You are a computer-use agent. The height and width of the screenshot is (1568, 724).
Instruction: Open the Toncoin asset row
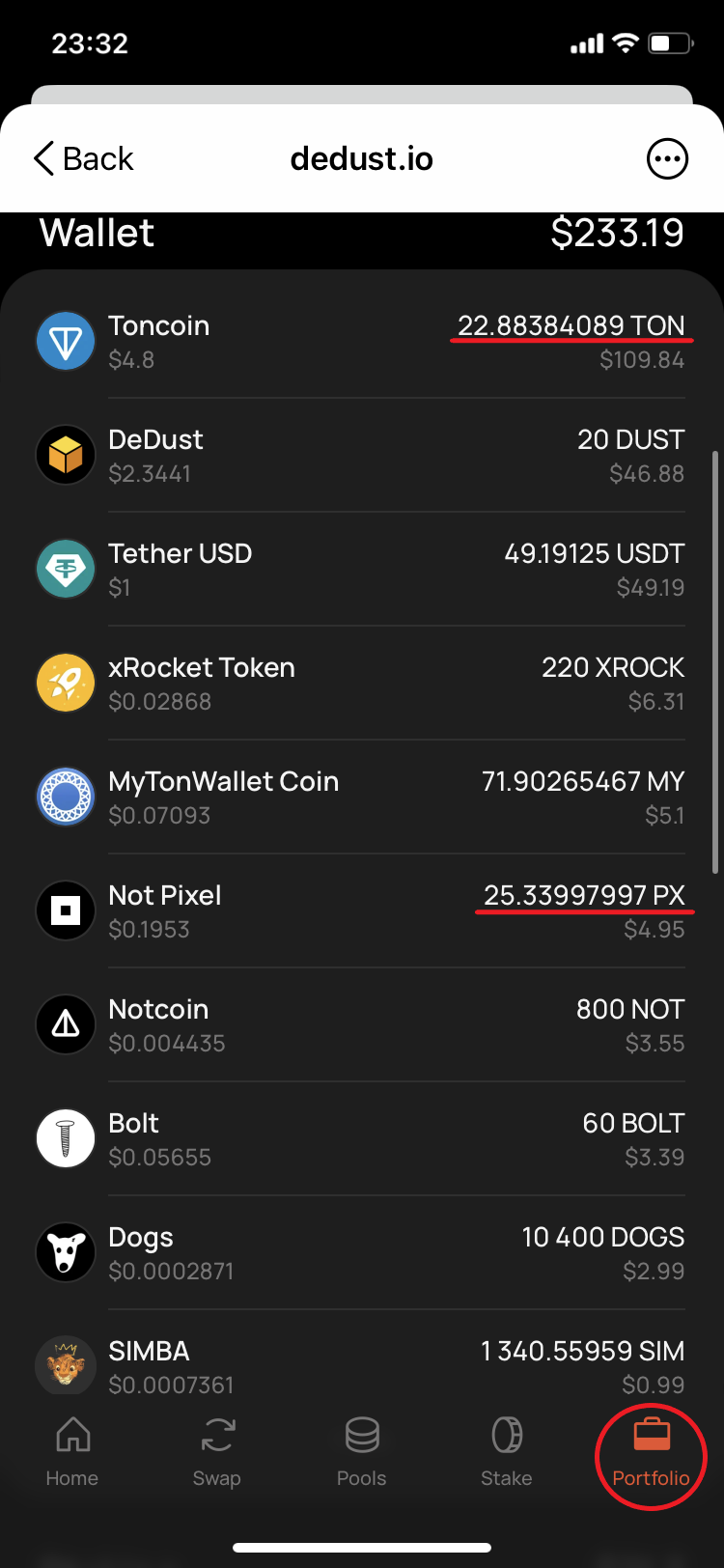(x=360, y=342)
